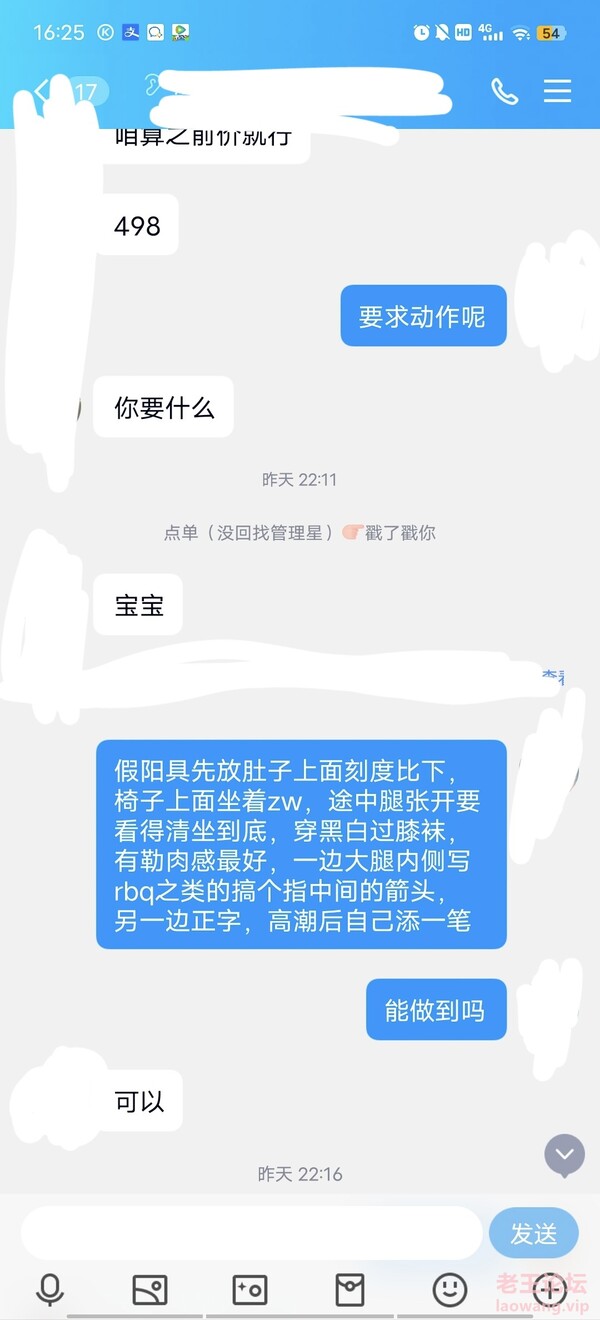Go back to the message list
600x1320 pixels.
click(40, 92)
